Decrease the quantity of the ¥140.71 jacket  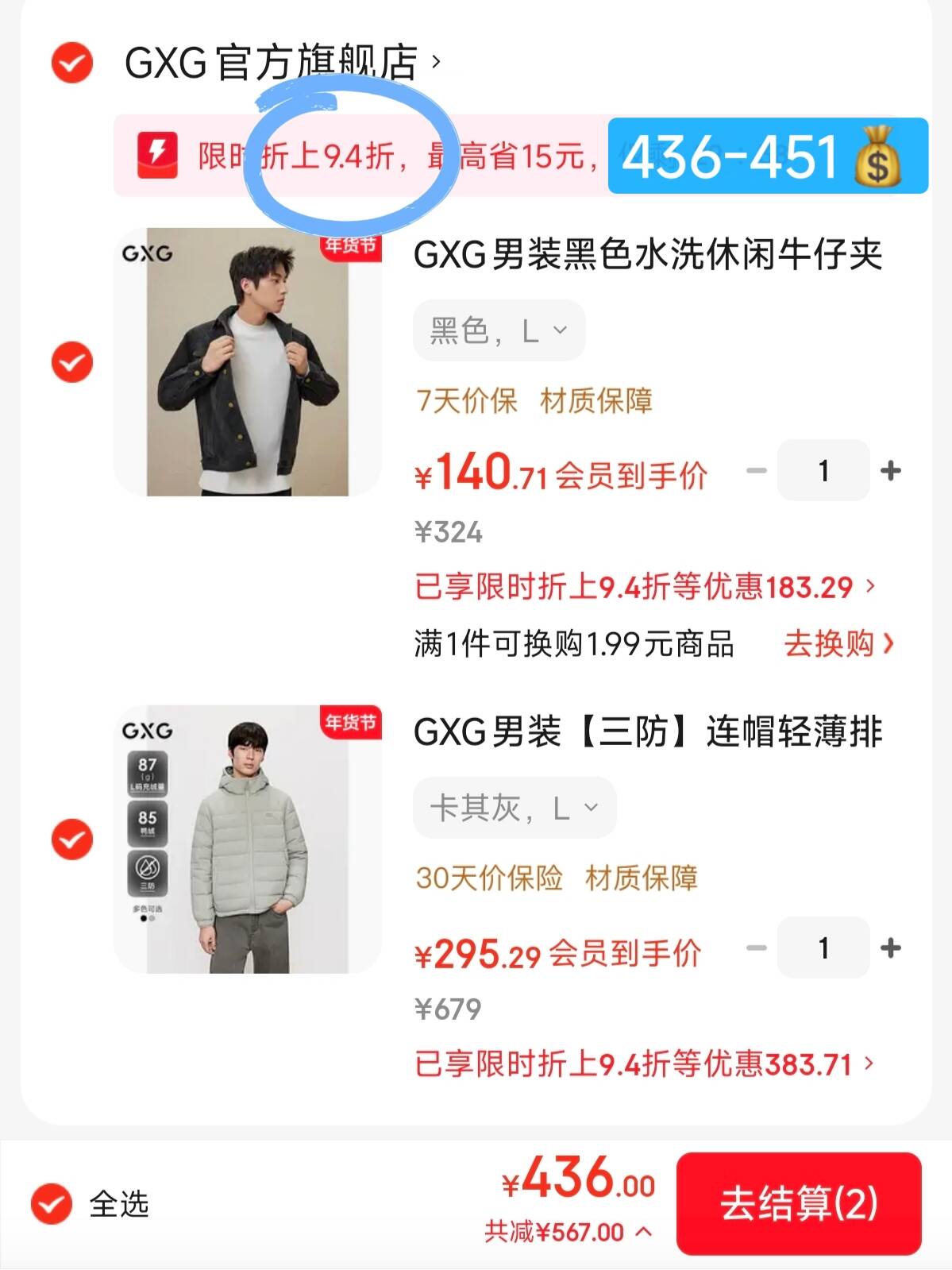point(757,471)
